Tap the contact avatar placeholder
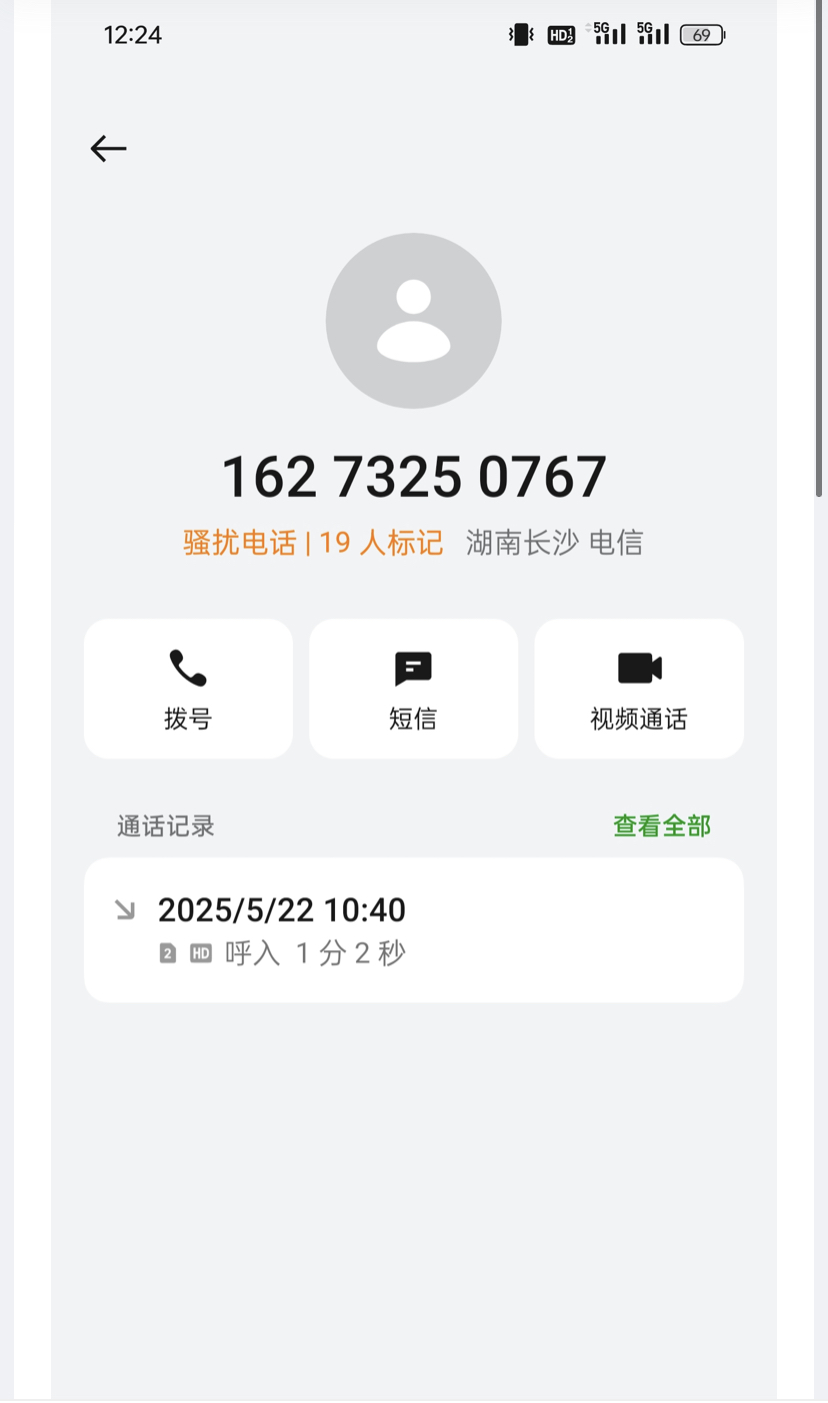Viewport: 828px width, 1403px height. coord(414,321)
